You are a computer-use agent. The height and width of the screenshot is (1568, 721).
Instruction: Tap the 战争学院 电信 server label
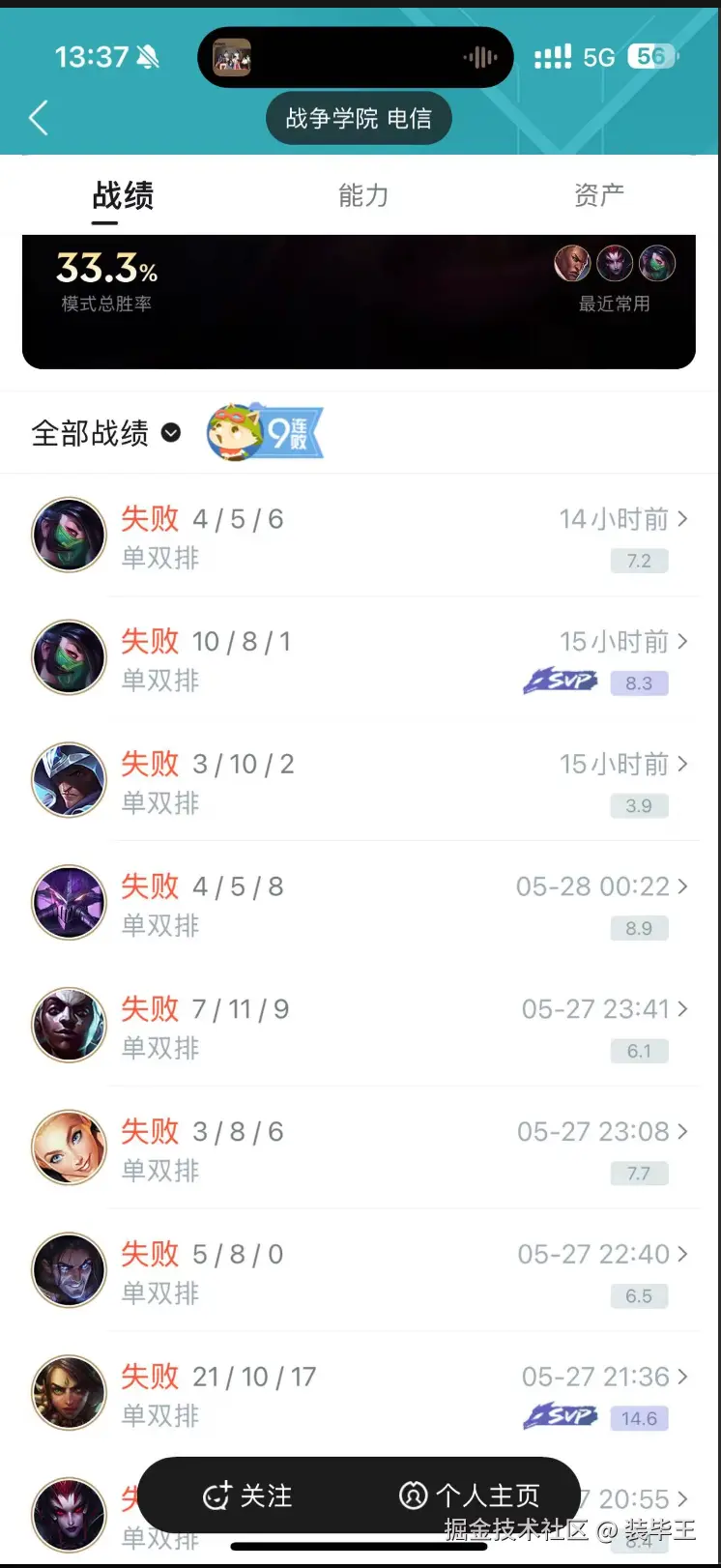[x=359, y=119]
